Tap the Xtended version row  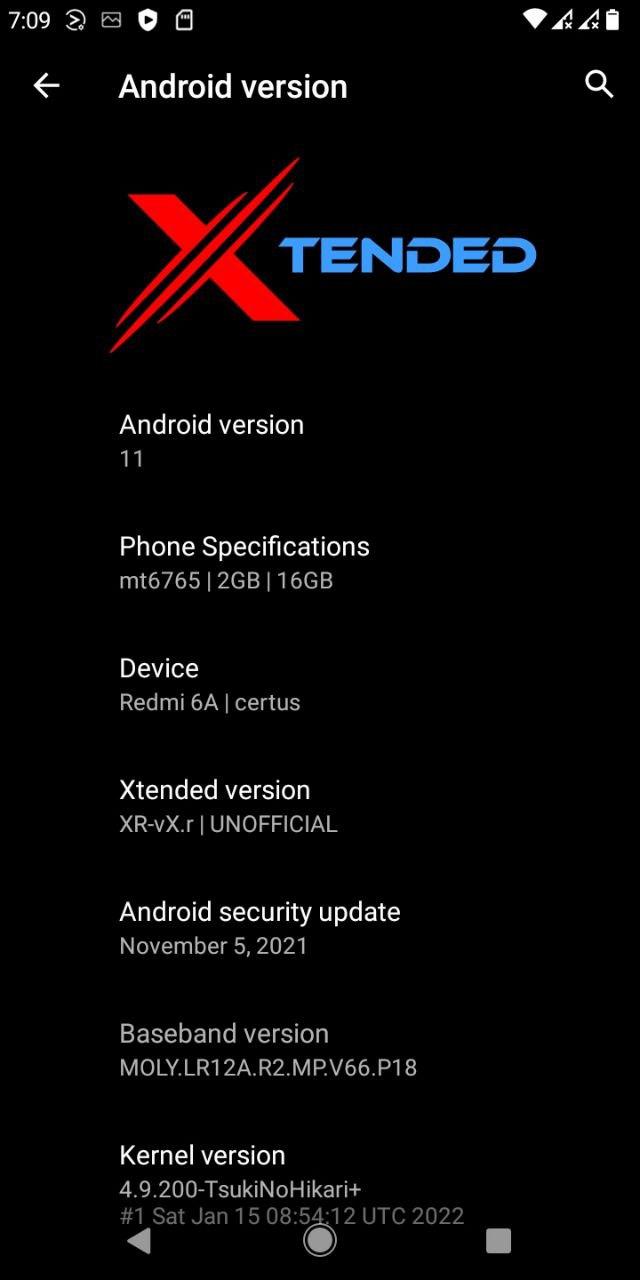click(x=320, y=807)
